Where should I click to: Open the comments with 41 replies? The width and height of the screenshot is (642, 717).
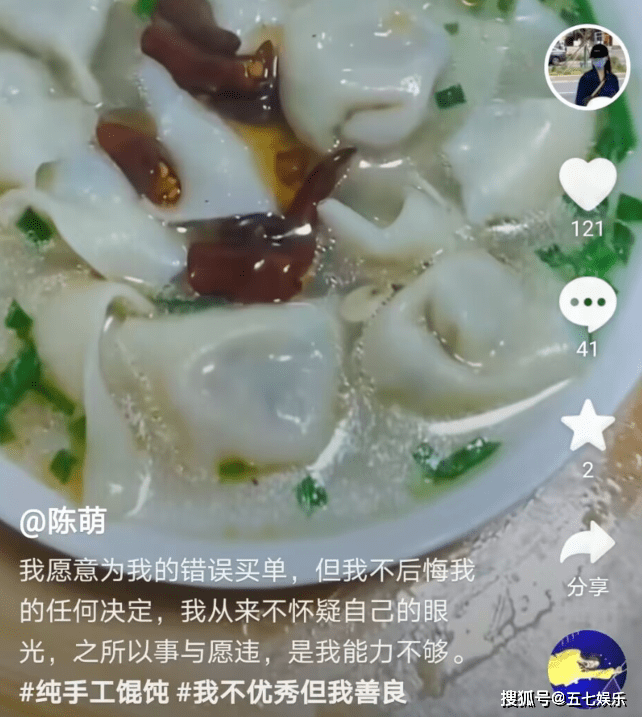(587, 305)
